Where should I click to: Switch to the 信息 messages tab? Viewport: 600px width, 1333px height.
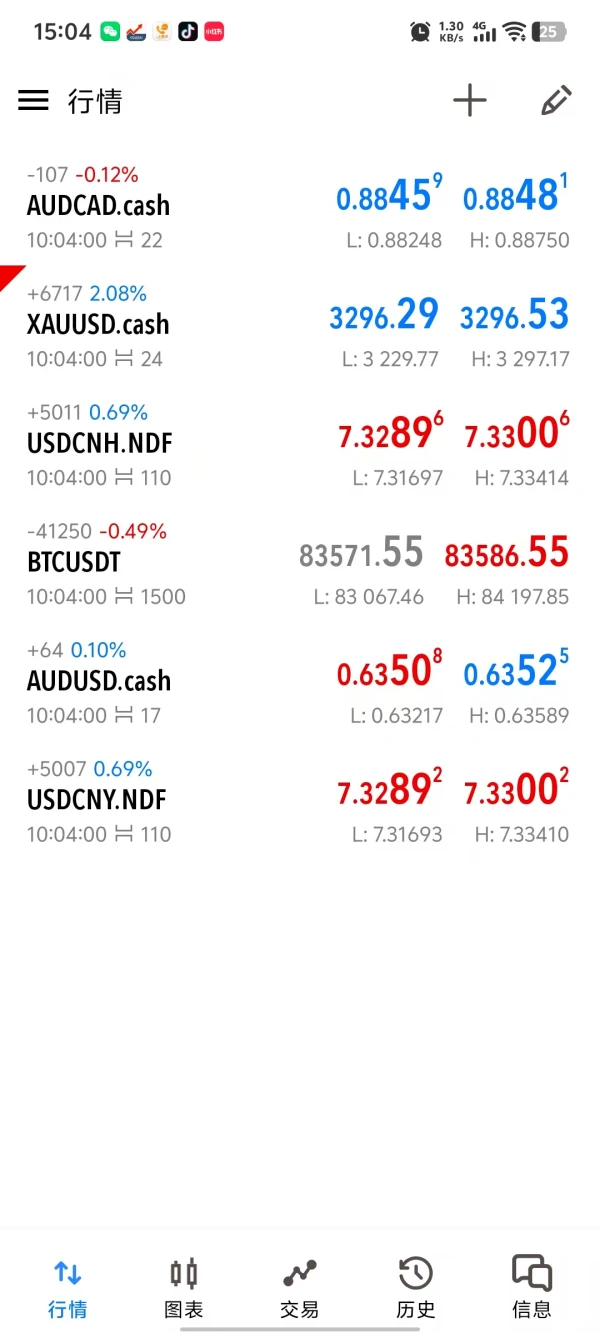click(x=532, y=1288)
